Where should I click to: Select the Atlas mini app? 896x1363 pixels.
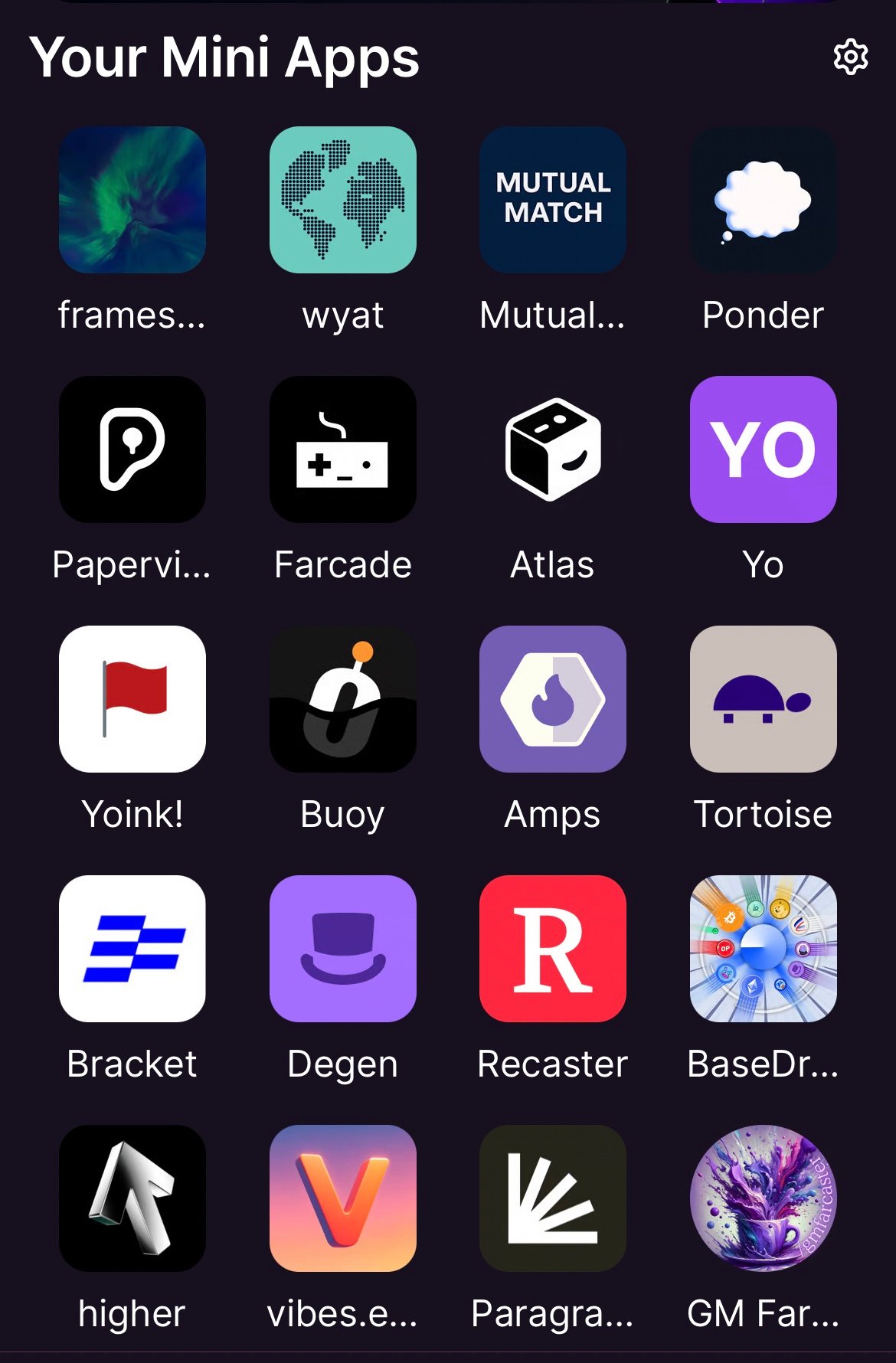click(553, 449)
